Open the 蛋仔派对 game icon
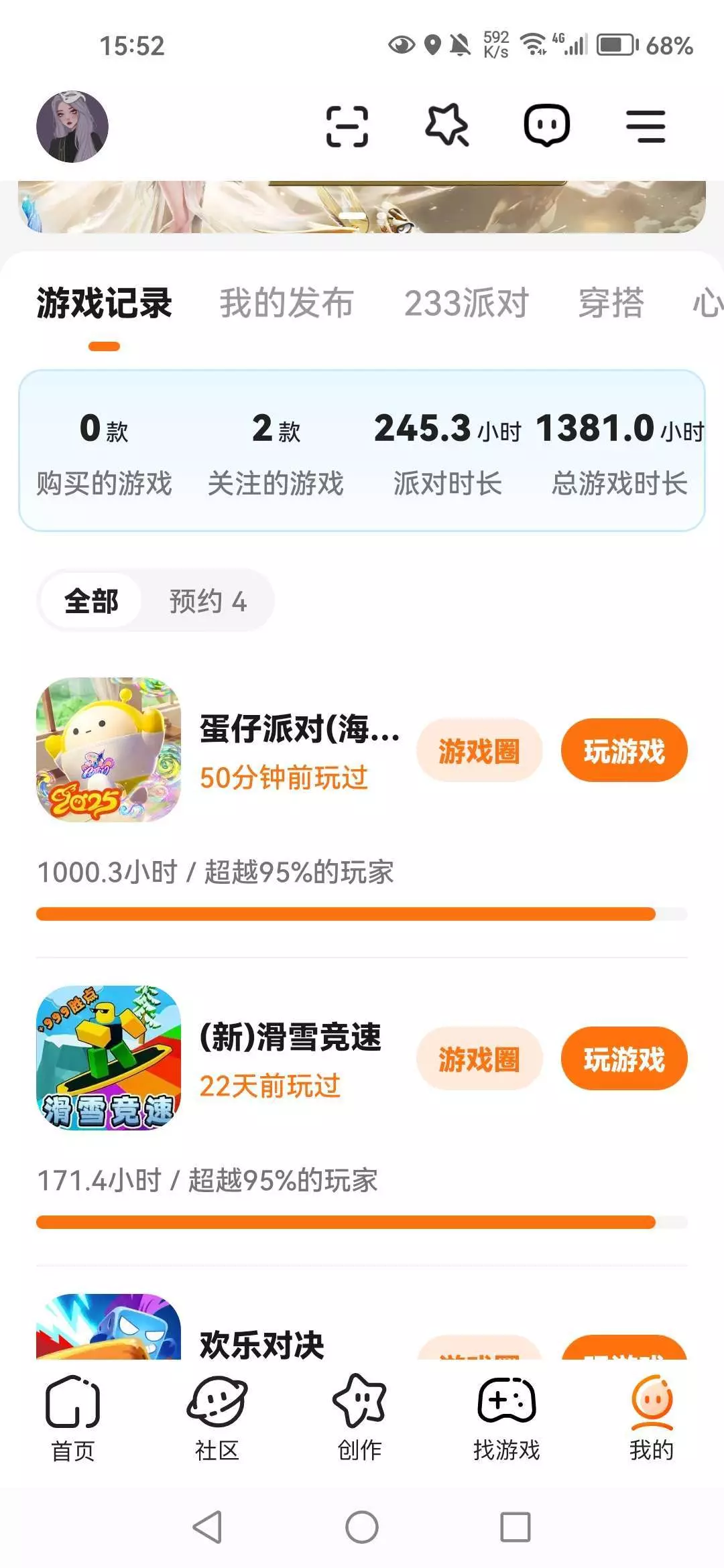The width and height of the screenshot is (724, 1568). [x=109, y=750]
